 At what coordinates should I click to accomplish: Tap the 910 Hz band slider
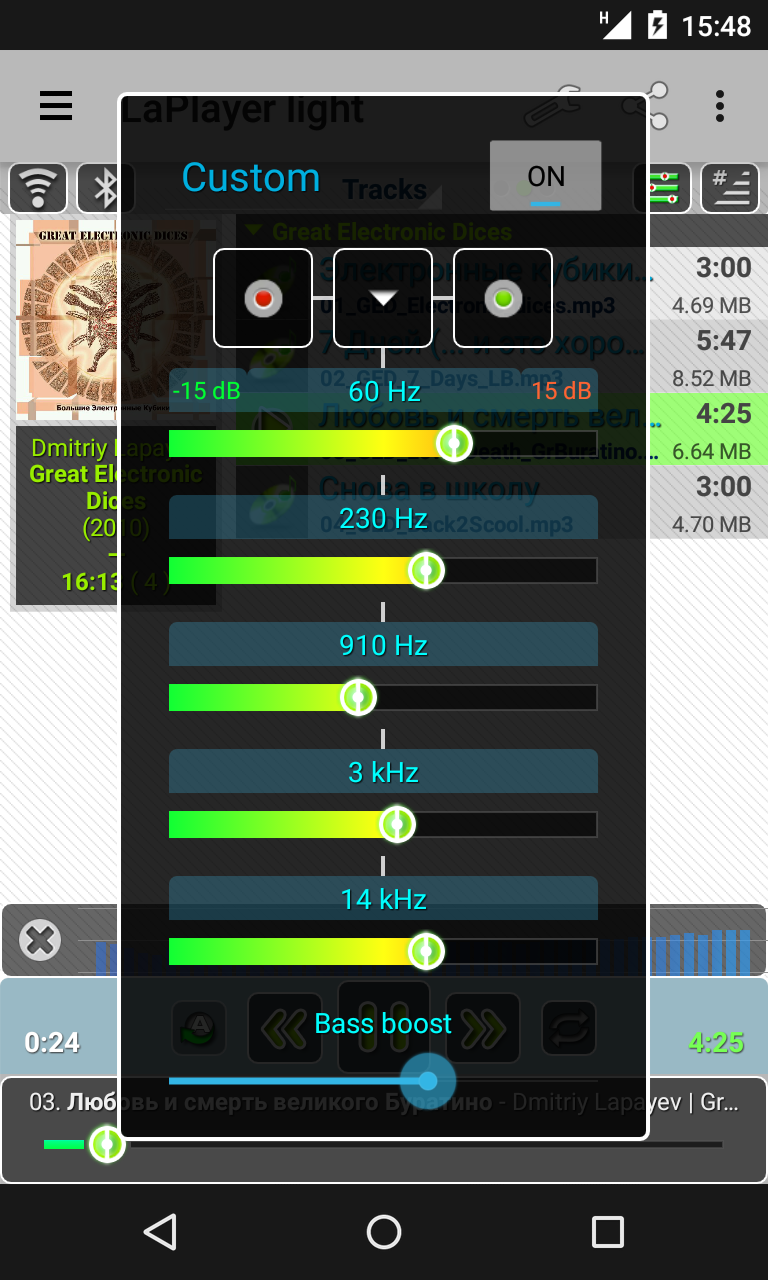[x=383, y=697]
